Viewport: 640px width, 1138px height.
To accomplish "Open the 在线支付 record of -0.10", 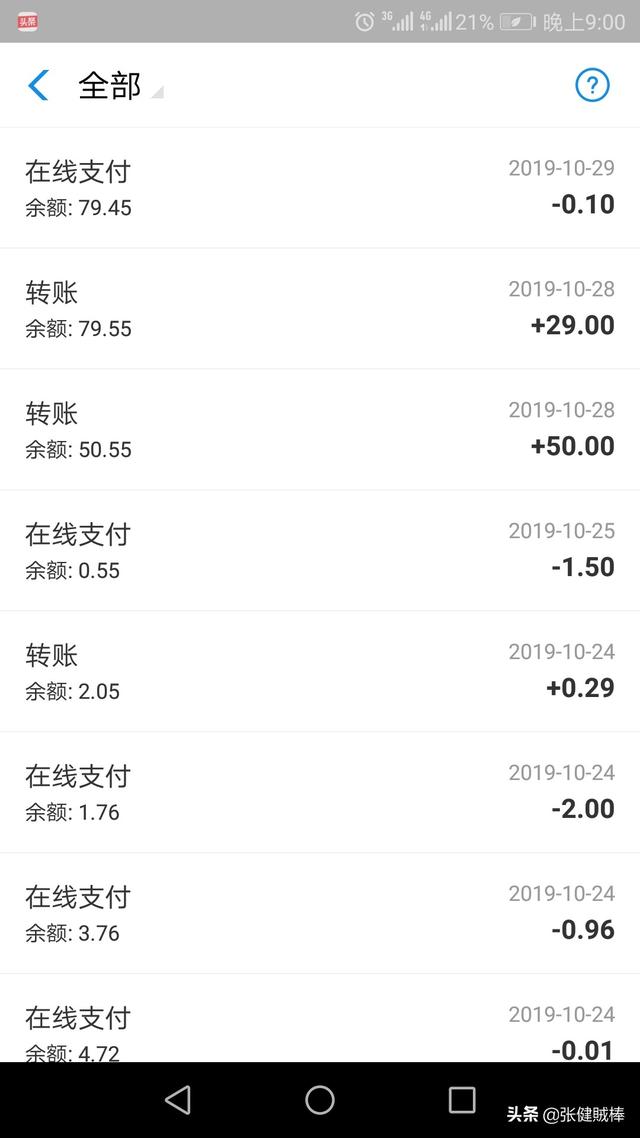I will [320, 188].
